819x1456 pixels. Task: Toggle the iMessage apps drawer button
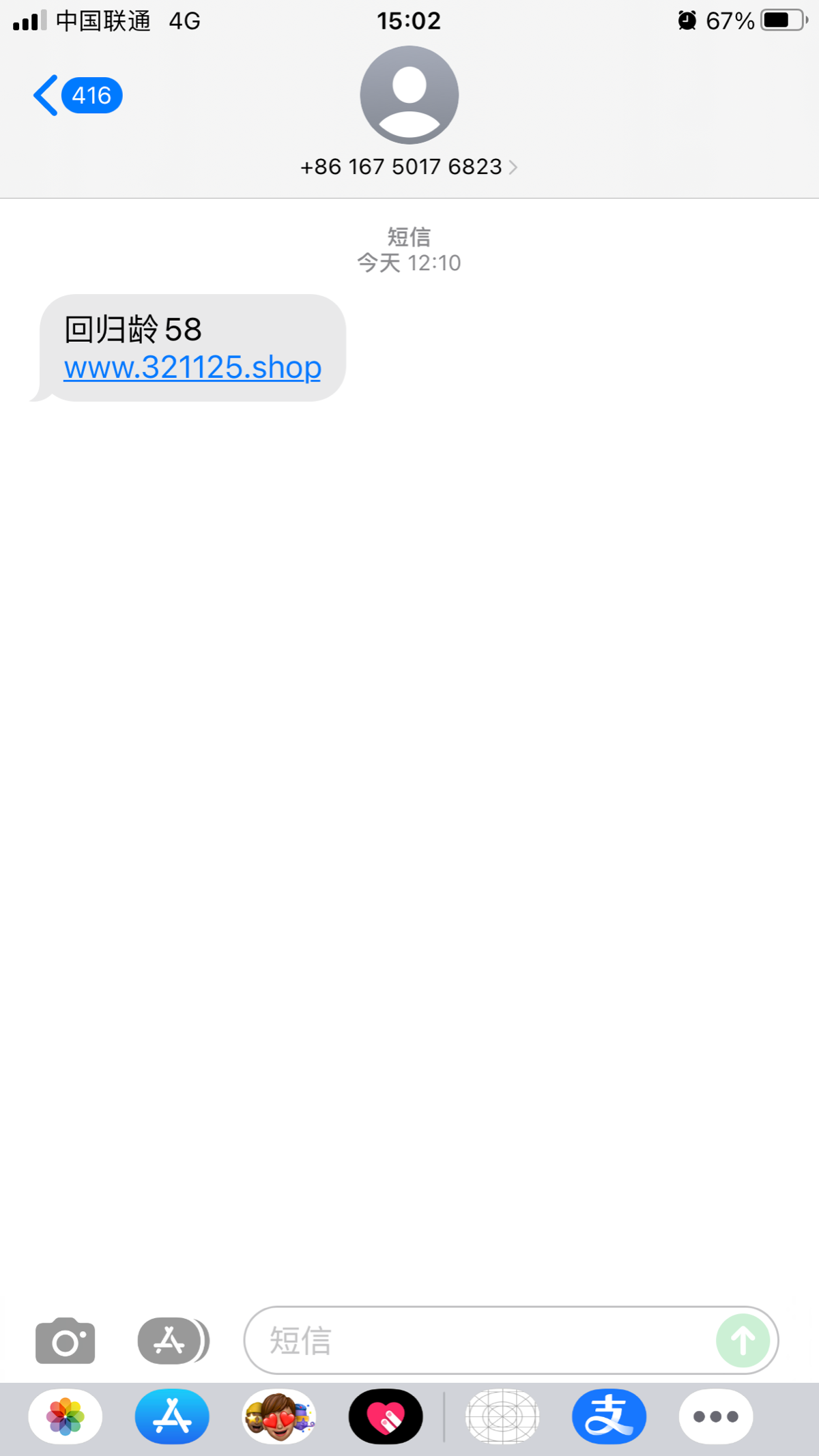pyautogui.click(x=173, y=1341)
